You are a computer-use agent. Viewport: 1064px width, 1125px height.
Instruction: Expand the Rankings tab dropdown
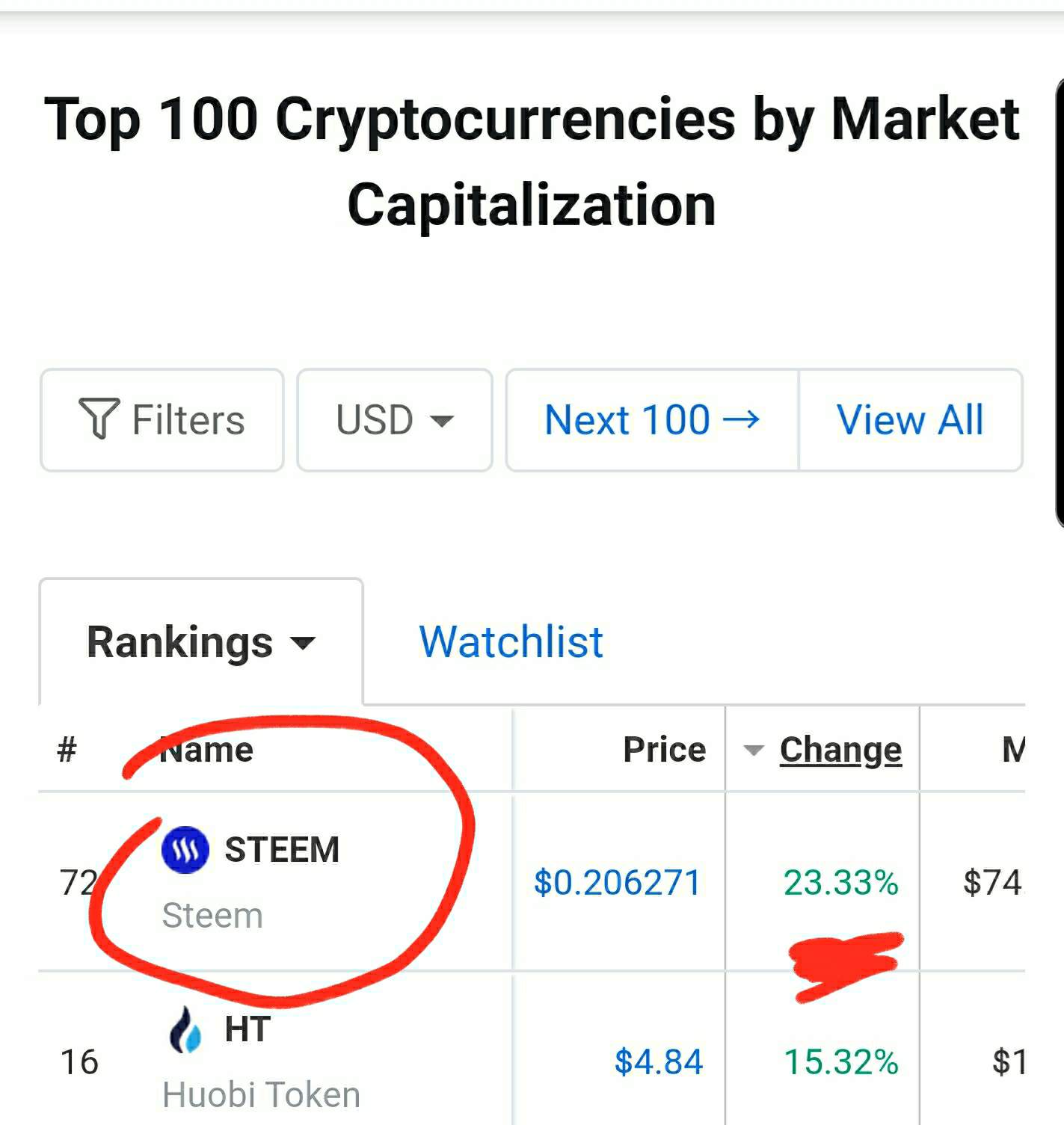pyautogui.click(x=201, y=642)
